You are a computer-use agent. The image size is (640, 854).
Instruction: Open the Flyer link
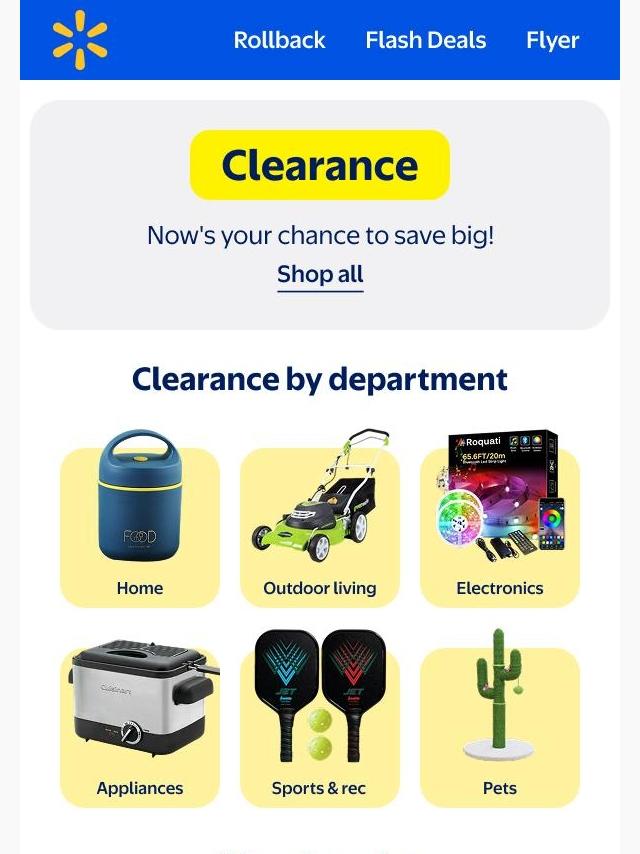pyautogui.click(x=552, y=40)
